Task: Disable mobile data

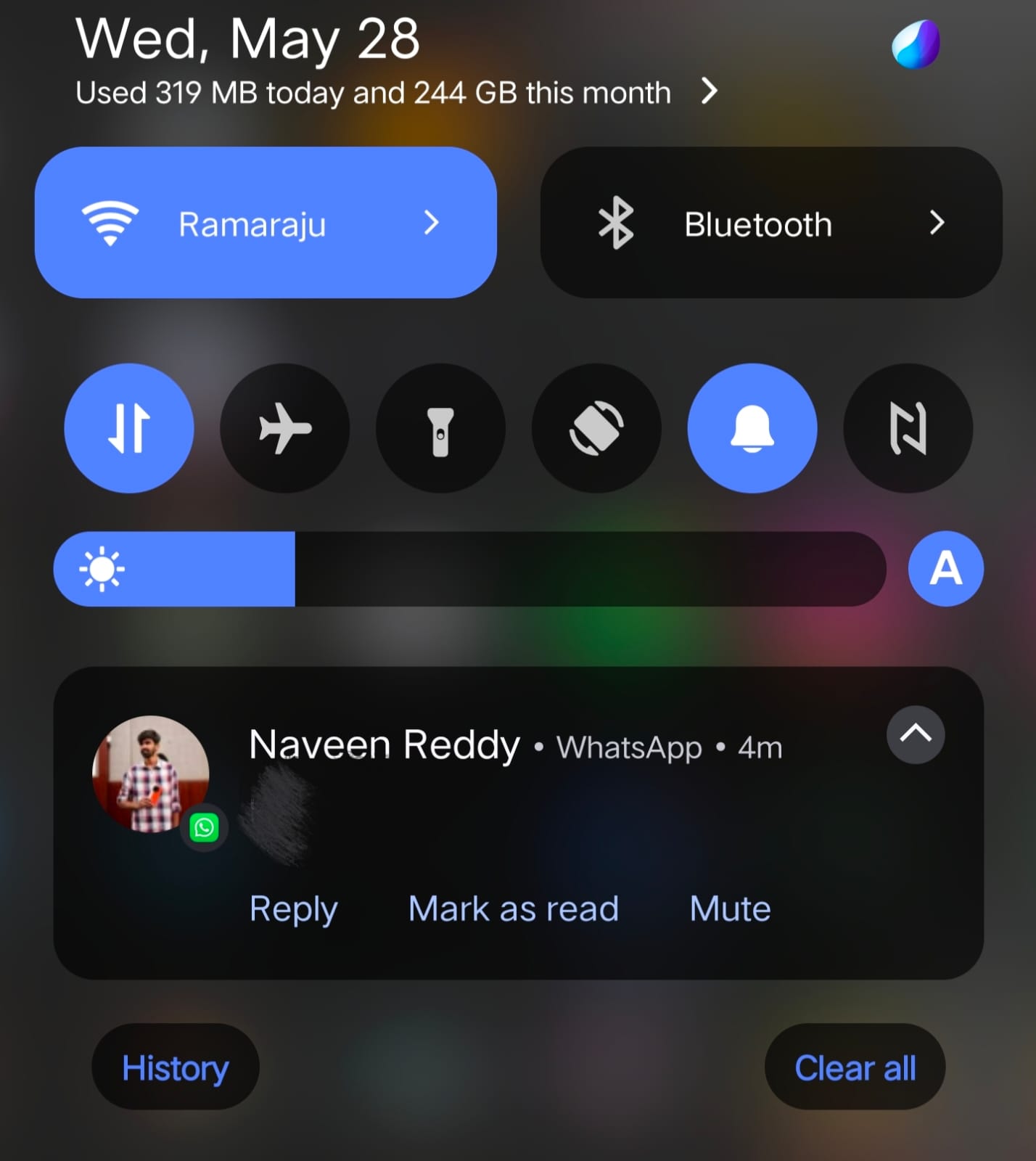Action: click(129, 428)
